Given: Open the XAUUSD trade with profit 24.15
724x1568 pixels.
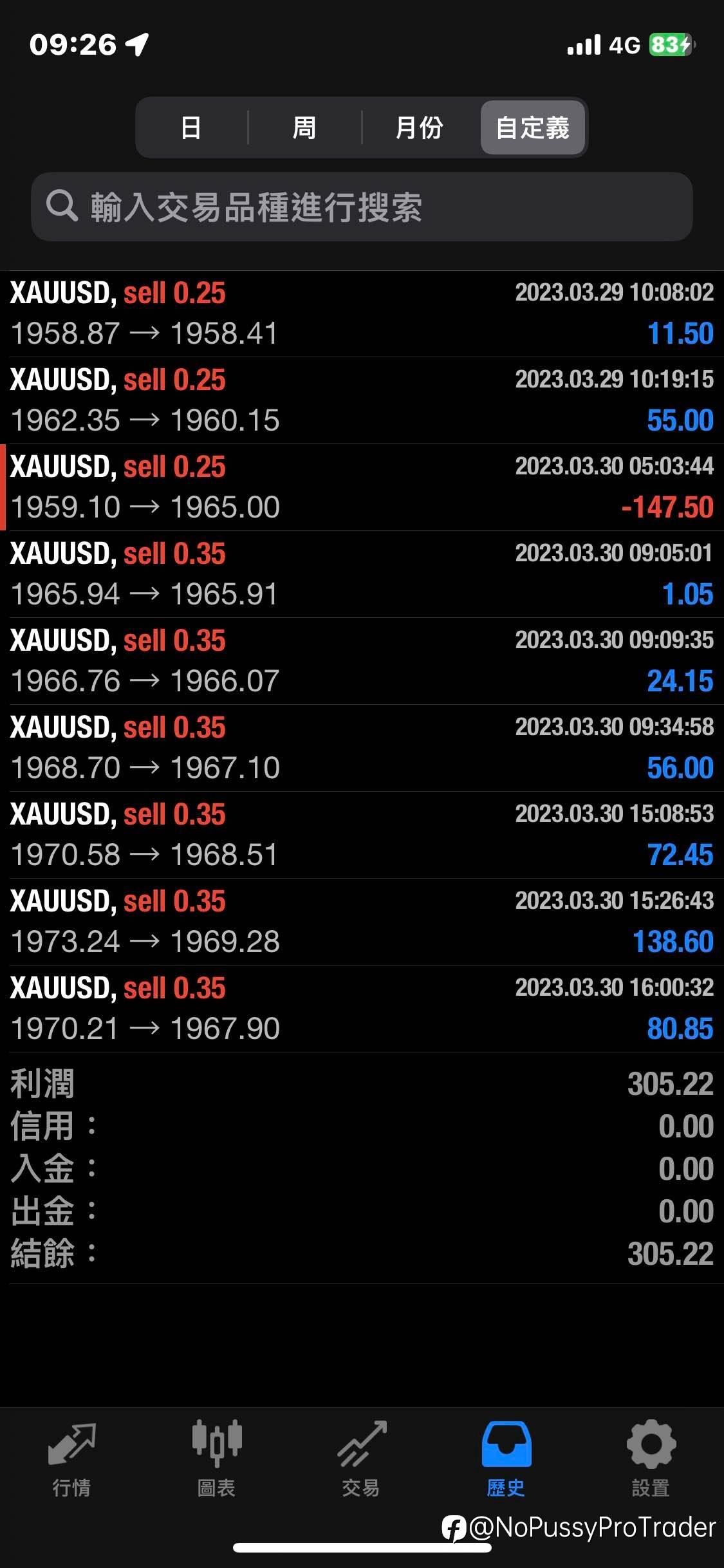Looking at the screenshot, I should point(362,661).
